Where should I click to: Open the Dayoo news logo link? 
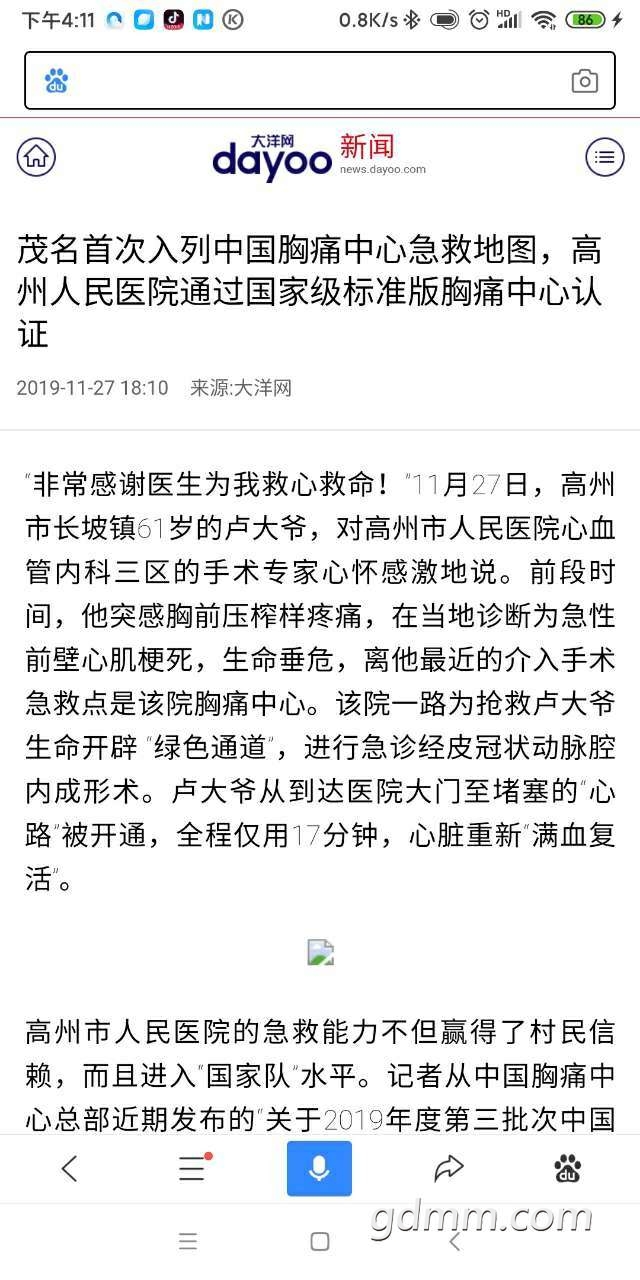[x=318, y=157]
